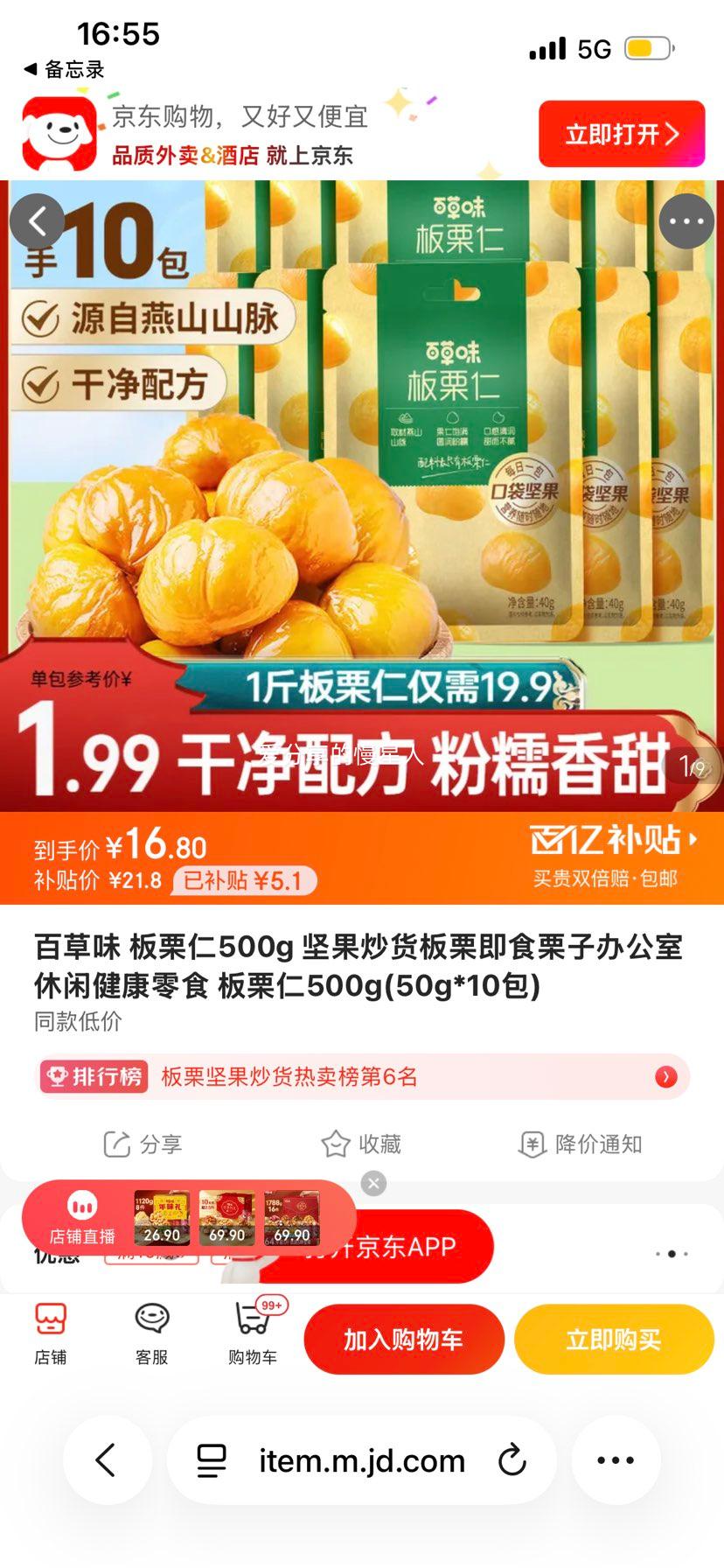The image size is (724, 1568).
Task: Open ranking list via right chevron arrow
Action: click(x=665, y=1077)
